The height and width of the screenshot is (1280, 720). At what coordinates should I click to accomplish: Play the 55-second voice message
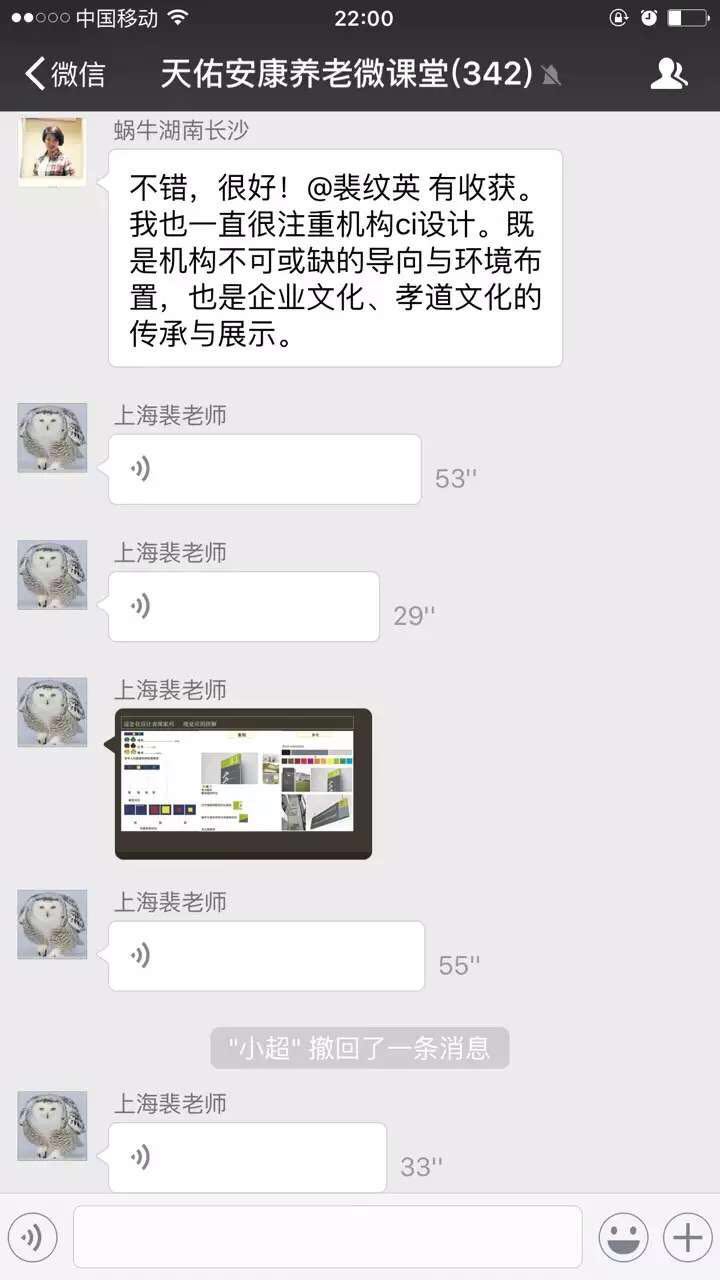click(266, 956)
